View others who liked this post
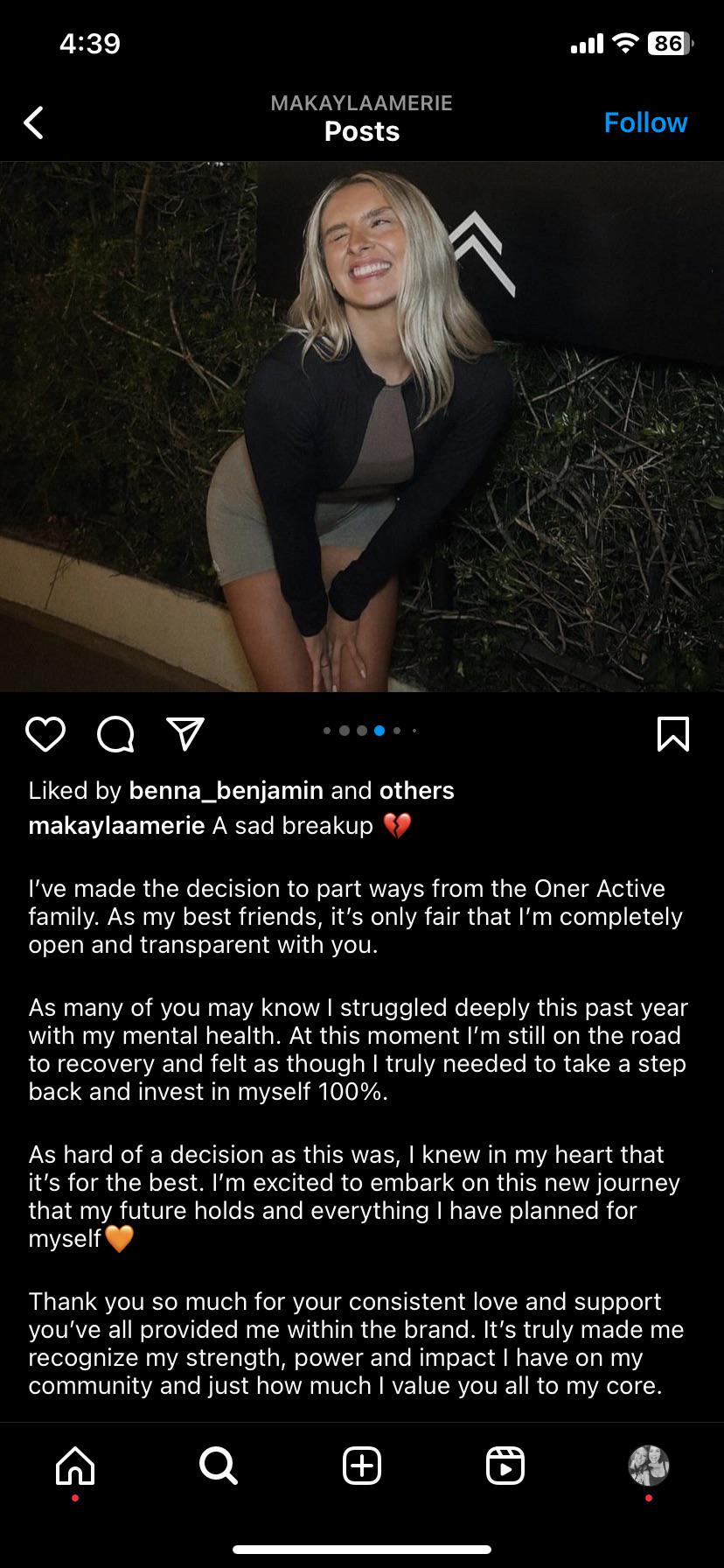This screenshot has width=724, height=1568. point(416,790)
